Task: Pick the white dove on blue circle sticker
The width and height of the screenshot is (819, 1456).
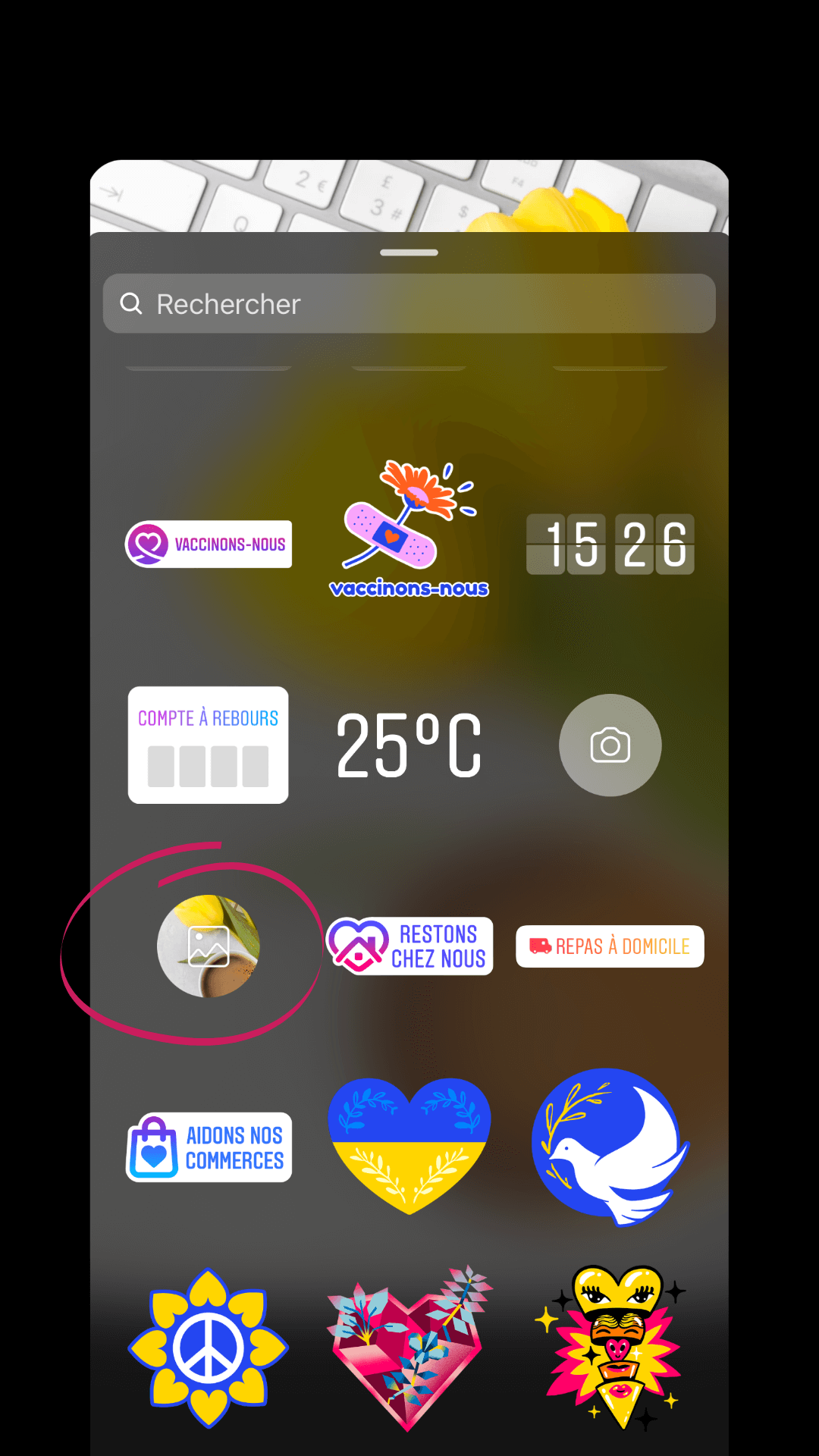Action: [x=610, y=1147]
